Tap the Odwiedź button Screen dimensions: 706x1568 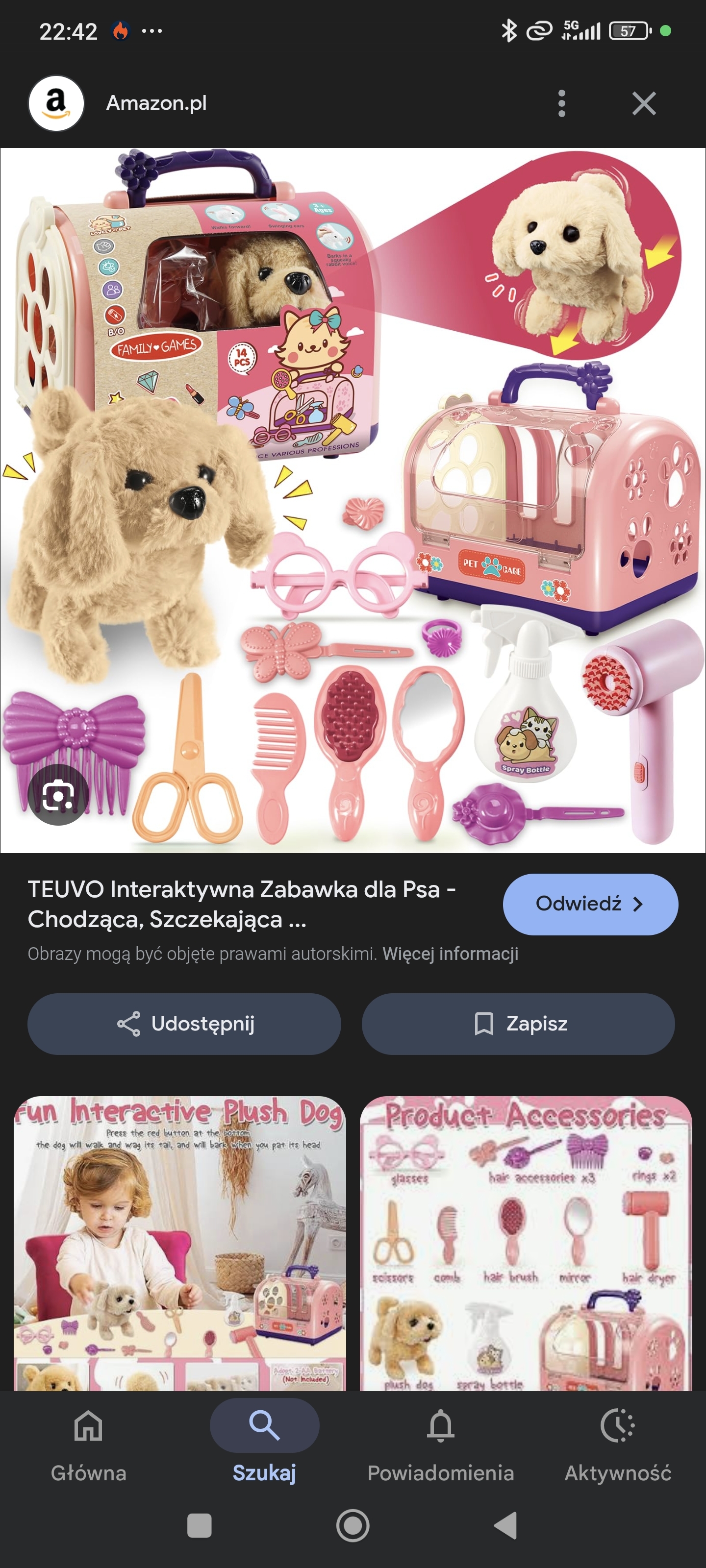(590, 904)
